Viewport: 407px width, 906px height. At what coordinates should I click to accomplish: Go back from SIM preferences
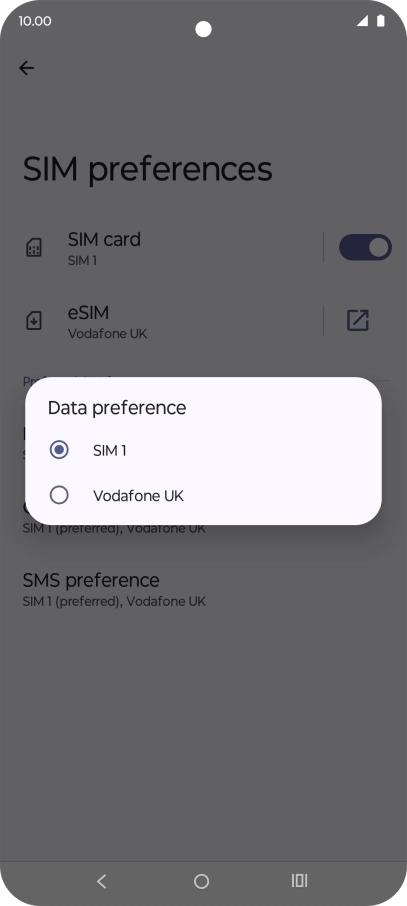tap(27, 68)
